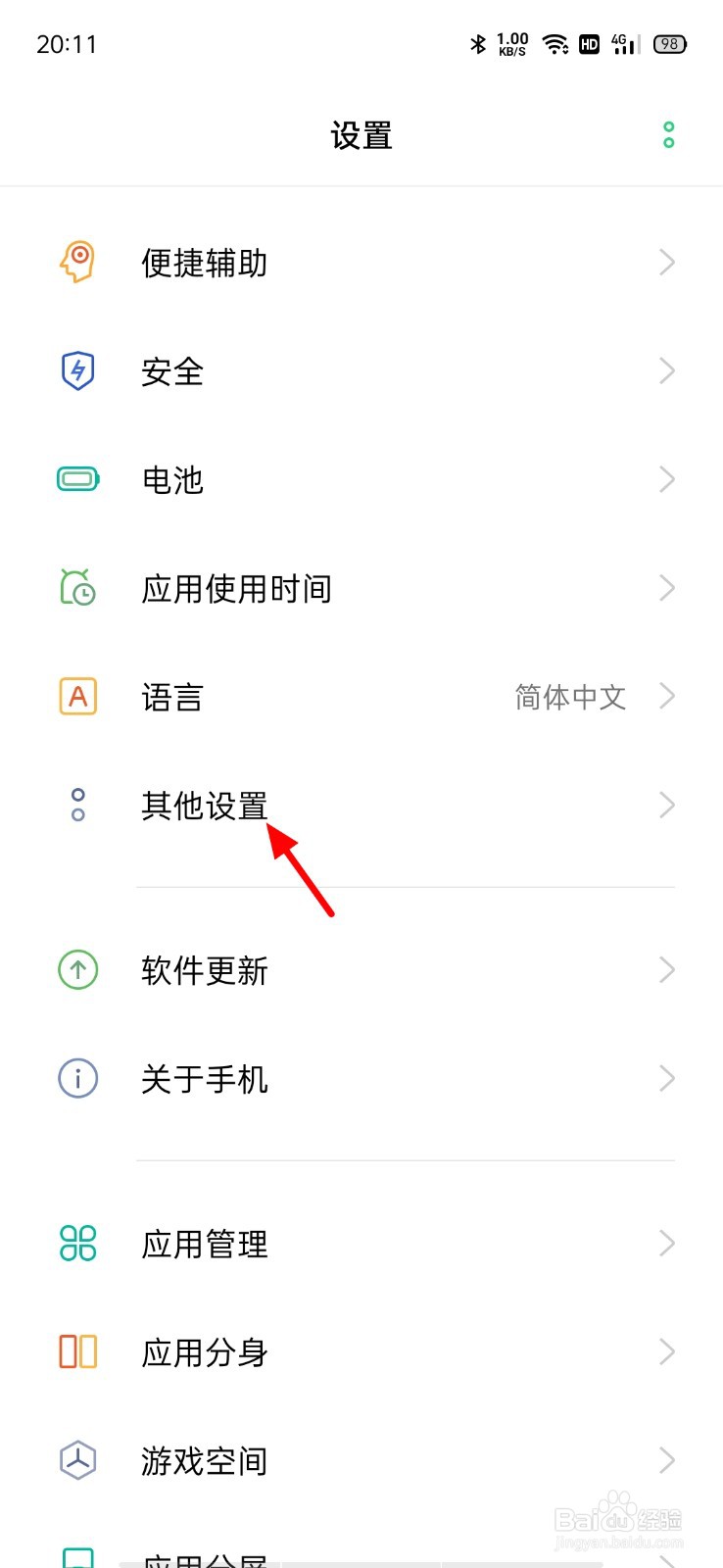Click the 软件更新 update arrow icon
723x1568 pixels.
point(77,970)
